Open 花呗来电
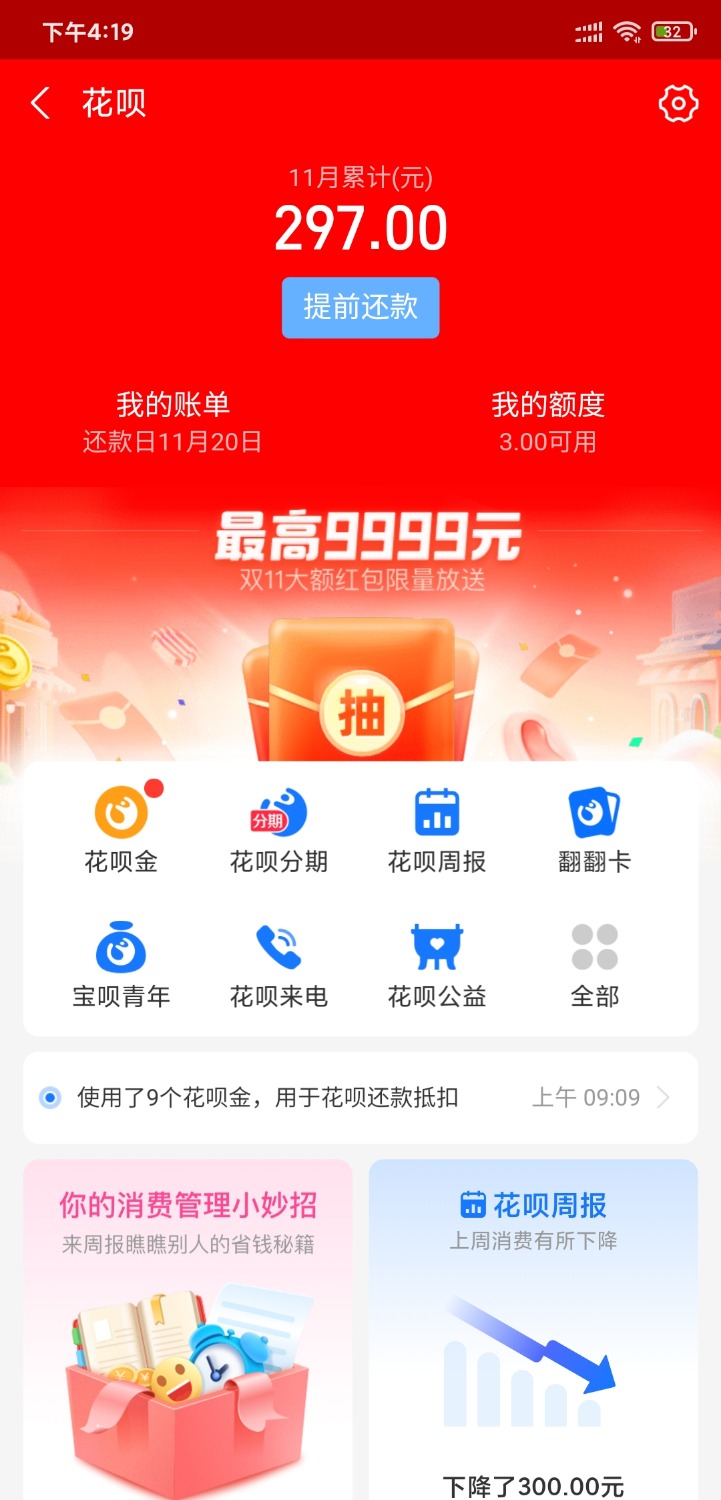 pyautogui.click(x=278, y=965)
